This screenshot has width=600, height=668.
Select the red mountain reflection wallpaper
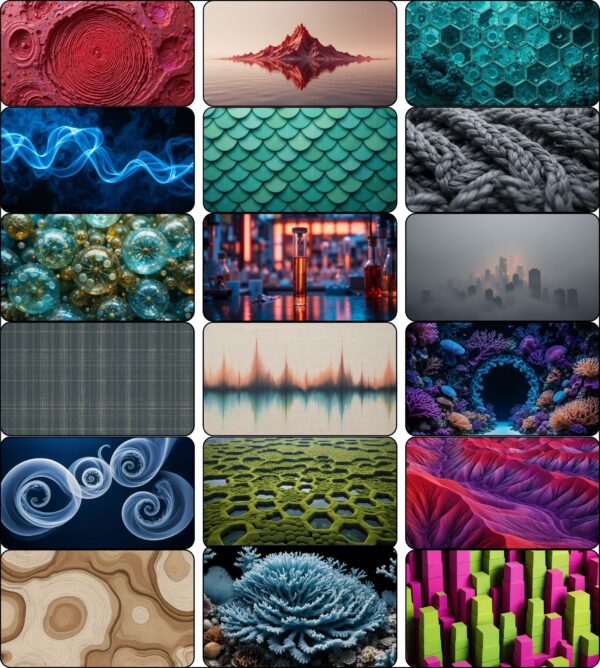(300, 53)
